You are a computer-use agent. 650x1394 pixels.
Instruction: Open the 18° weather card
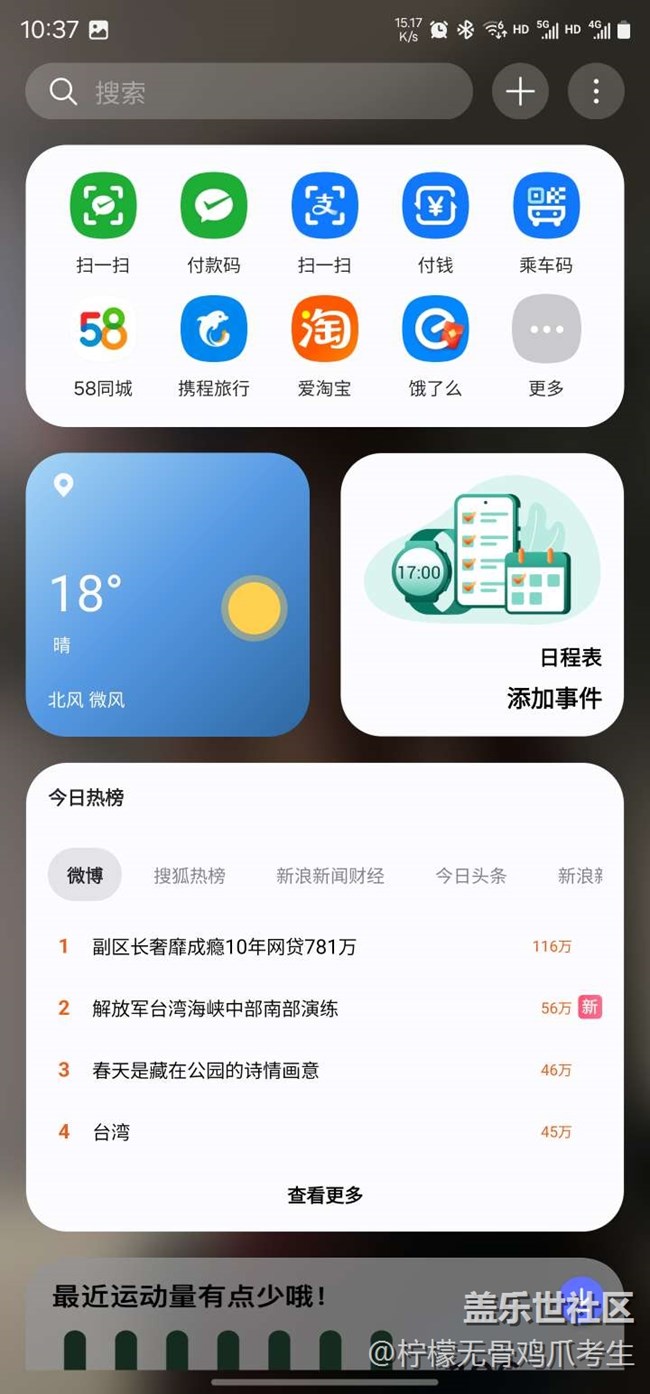(x=168, y=594)
